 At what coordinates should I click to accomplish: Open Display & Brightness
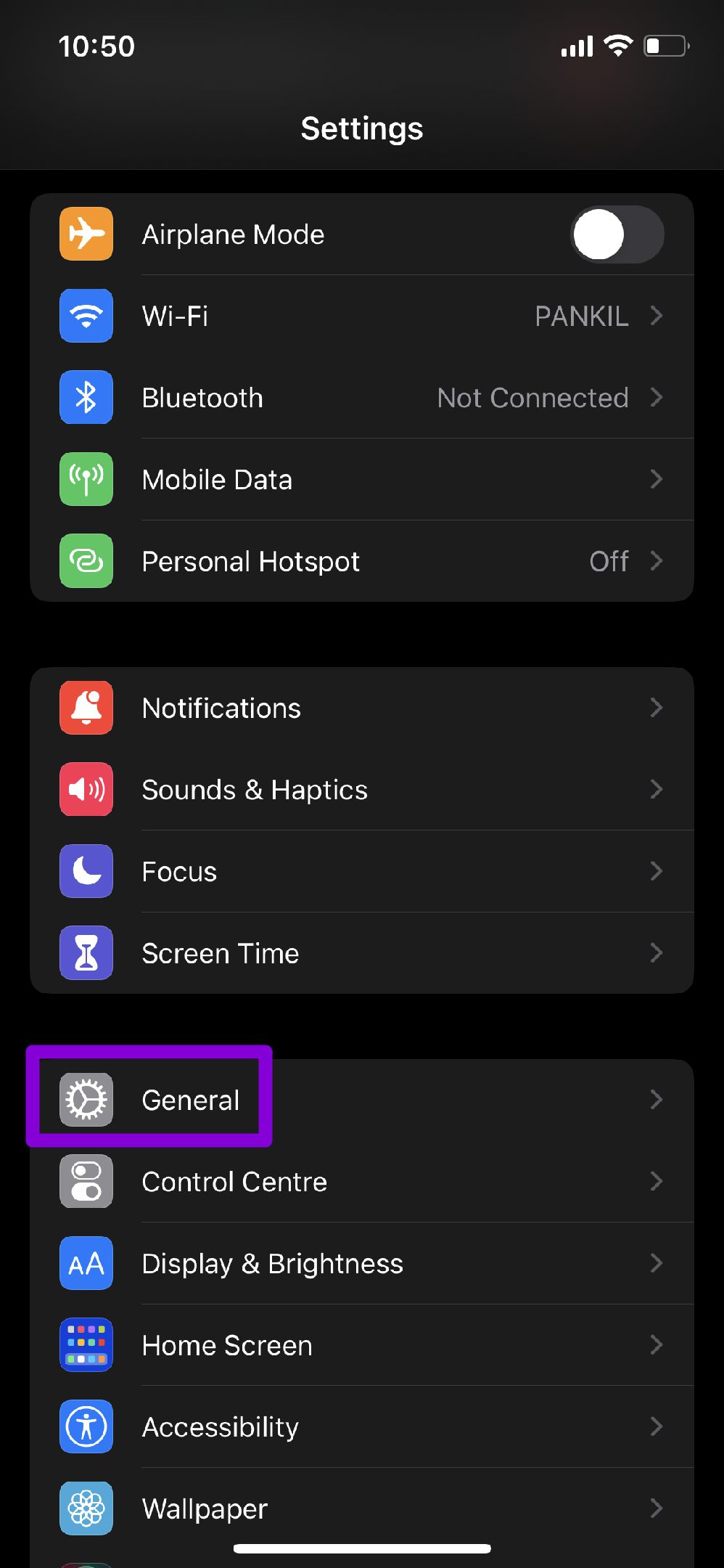(362, 1263)
